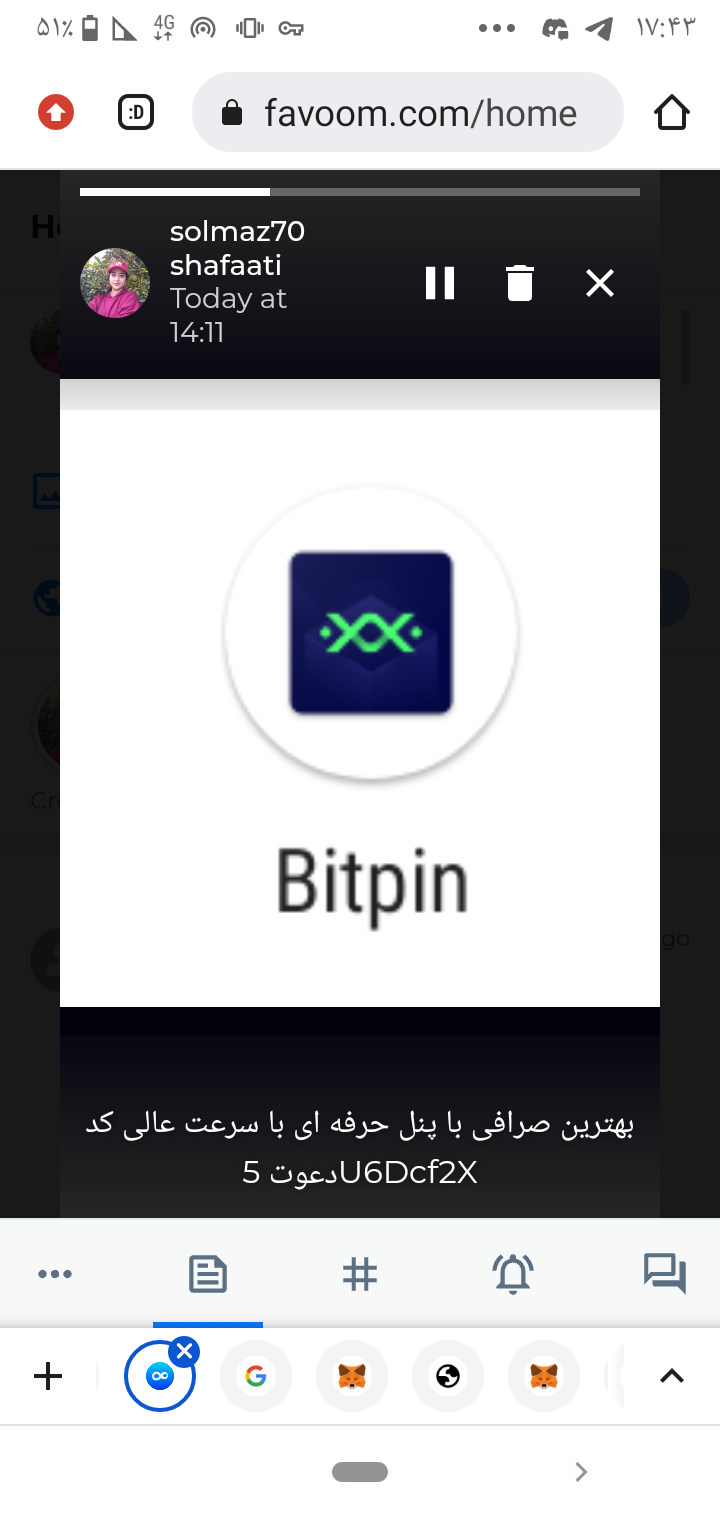
Task: Close the story viewer
Action: 600,283
